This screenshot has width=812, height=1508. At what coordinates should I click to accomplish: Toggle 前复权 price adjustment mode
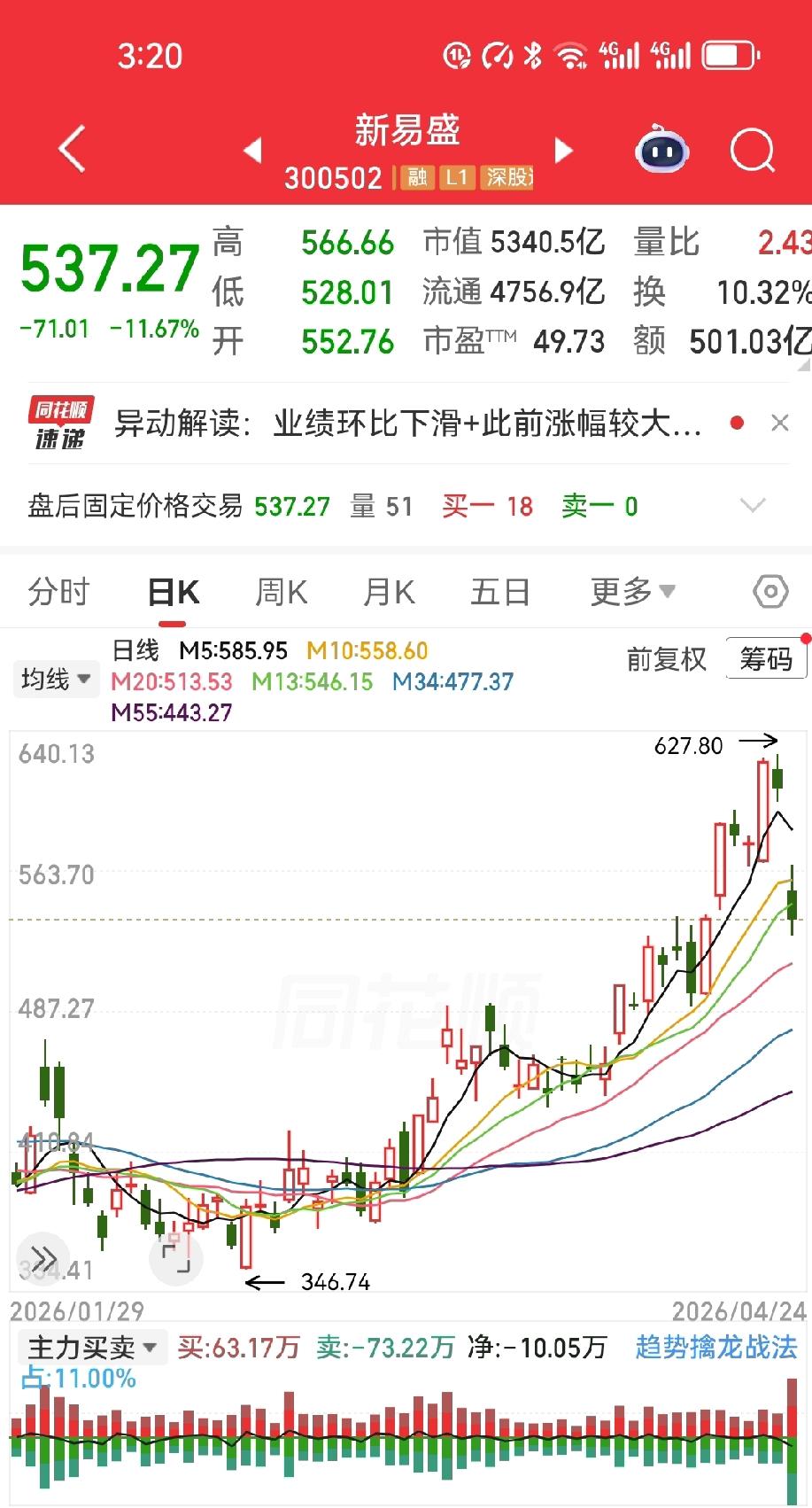pyautogui.click(x=667, y=659)
